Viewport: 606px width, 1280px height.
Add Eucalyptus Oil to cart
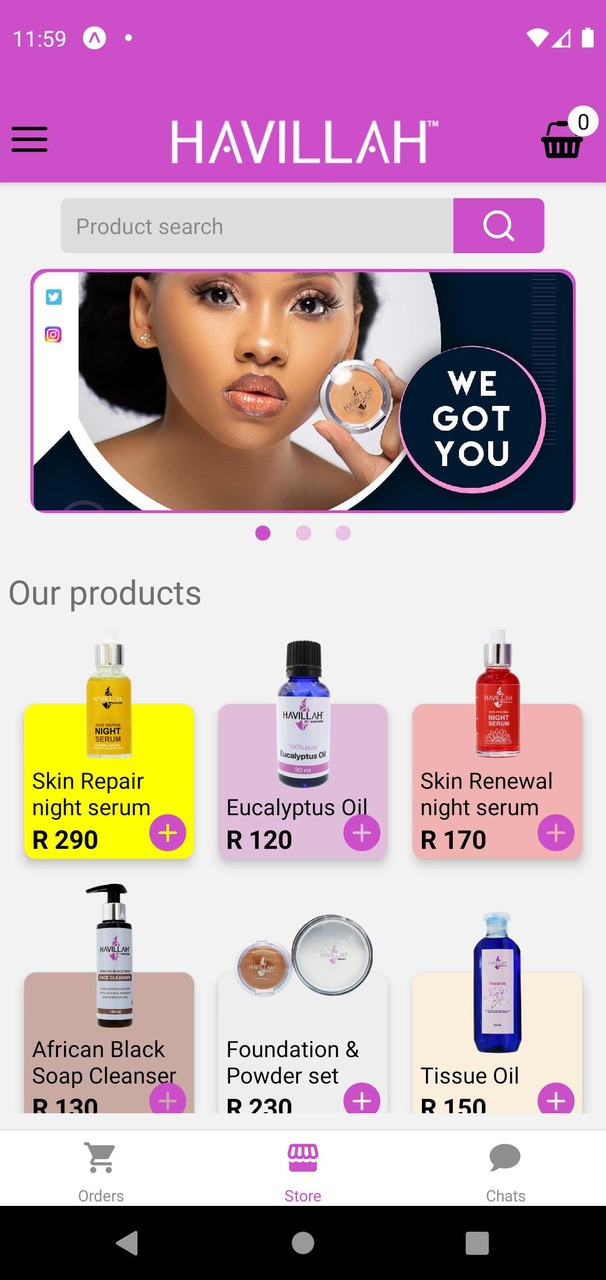pos(362,833)
